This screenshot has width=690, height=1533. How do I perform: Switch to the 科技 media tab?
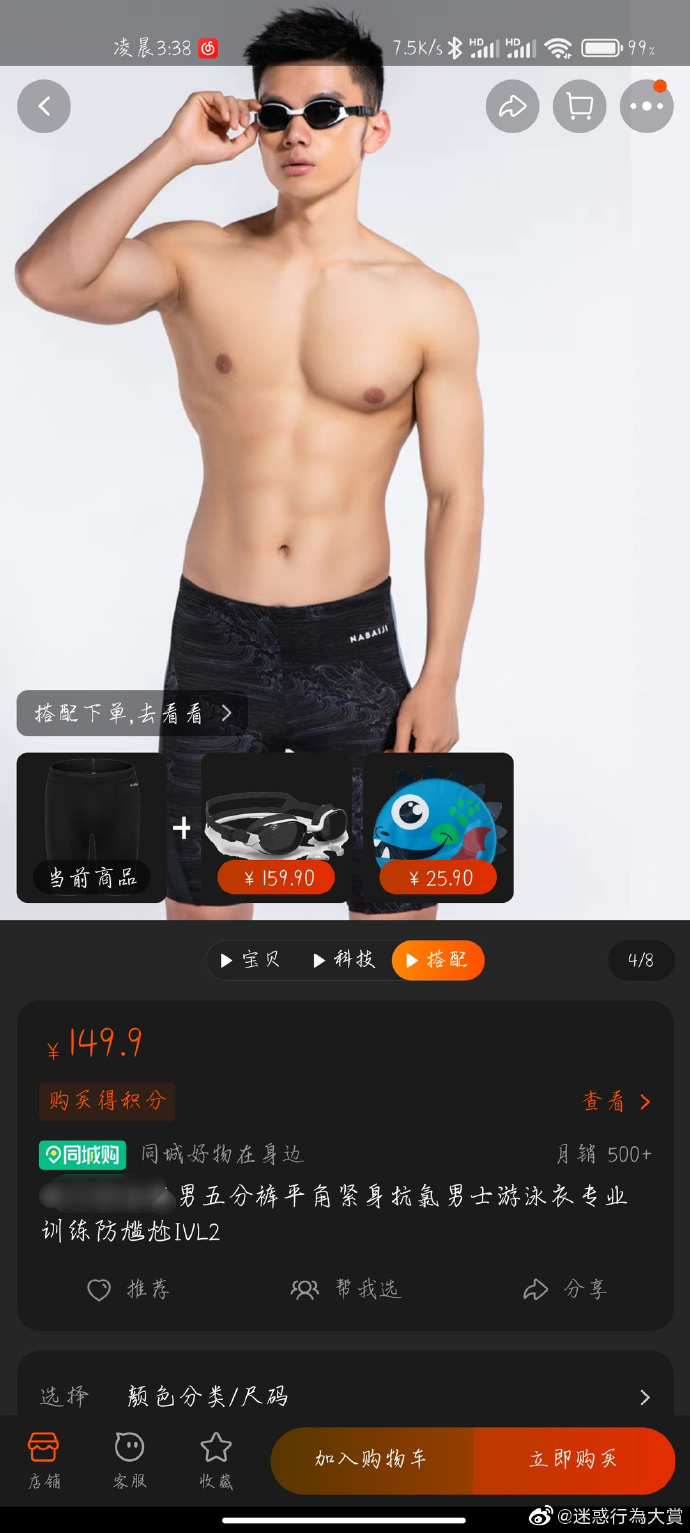click(344, 960)
